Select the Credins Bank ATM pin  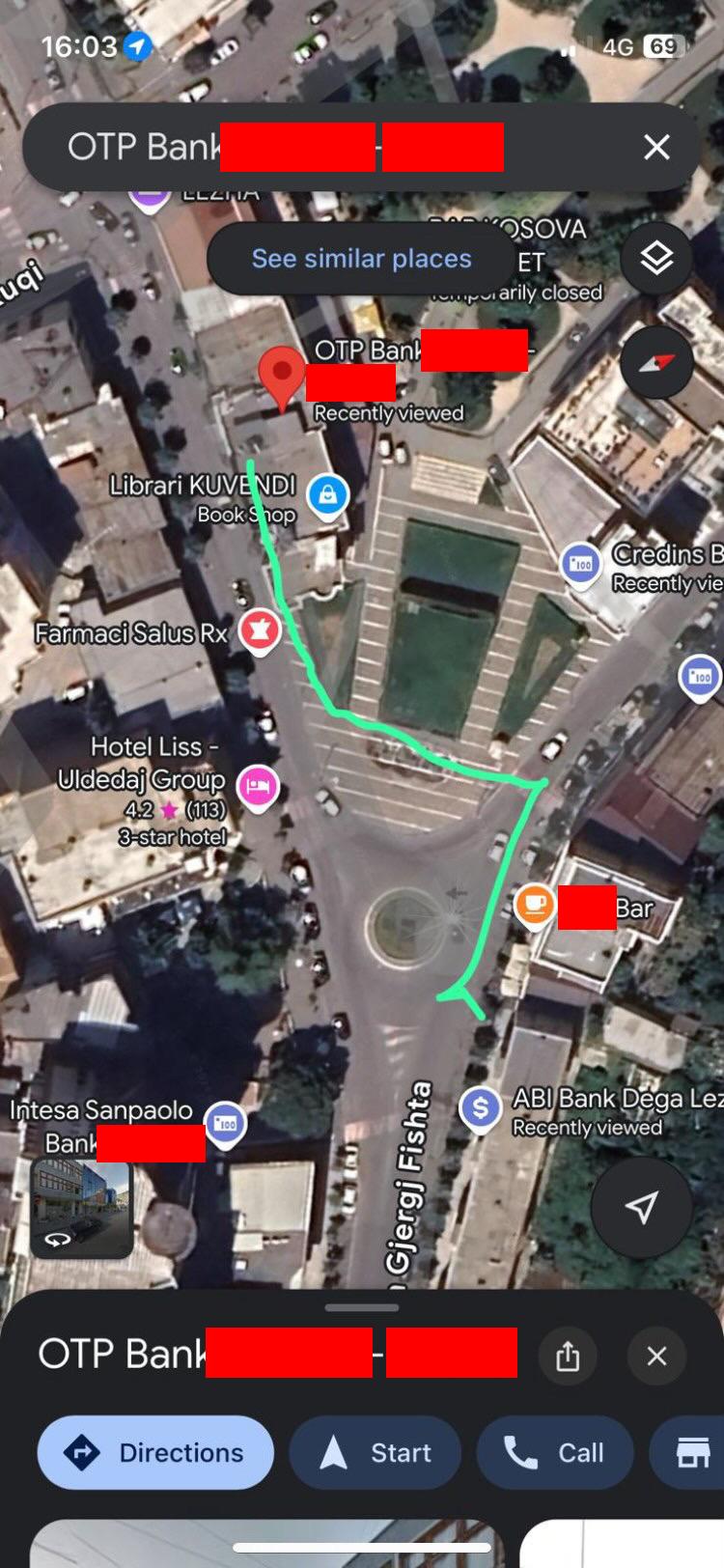(x=581, y=563)
